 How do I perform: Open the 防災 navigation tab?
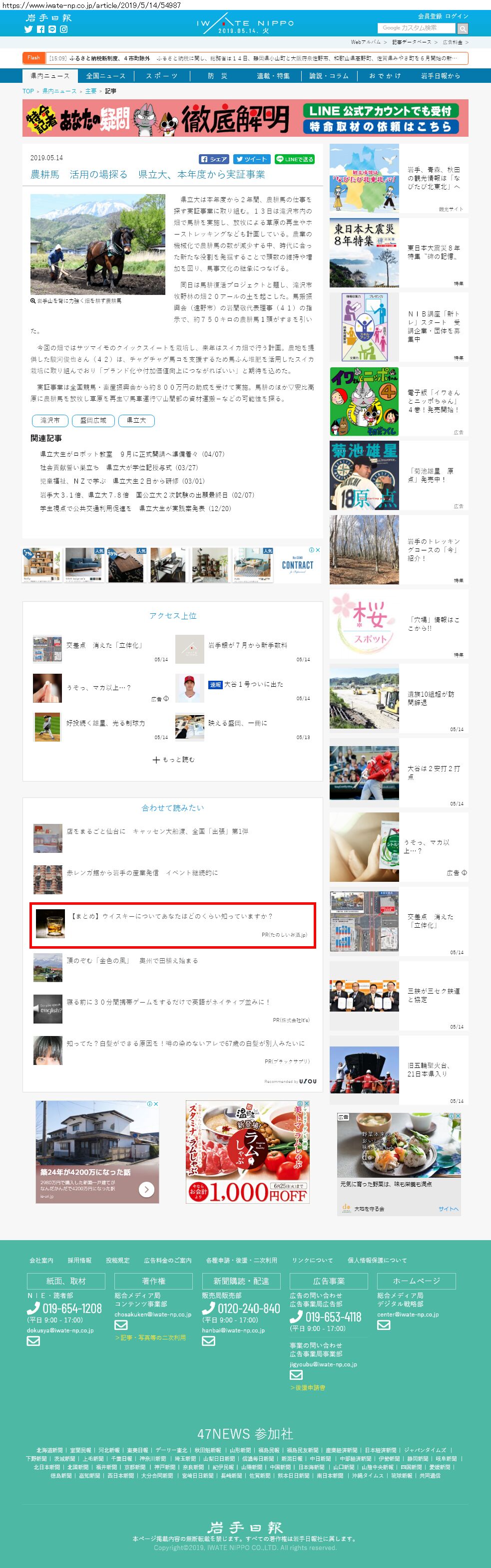217,76
